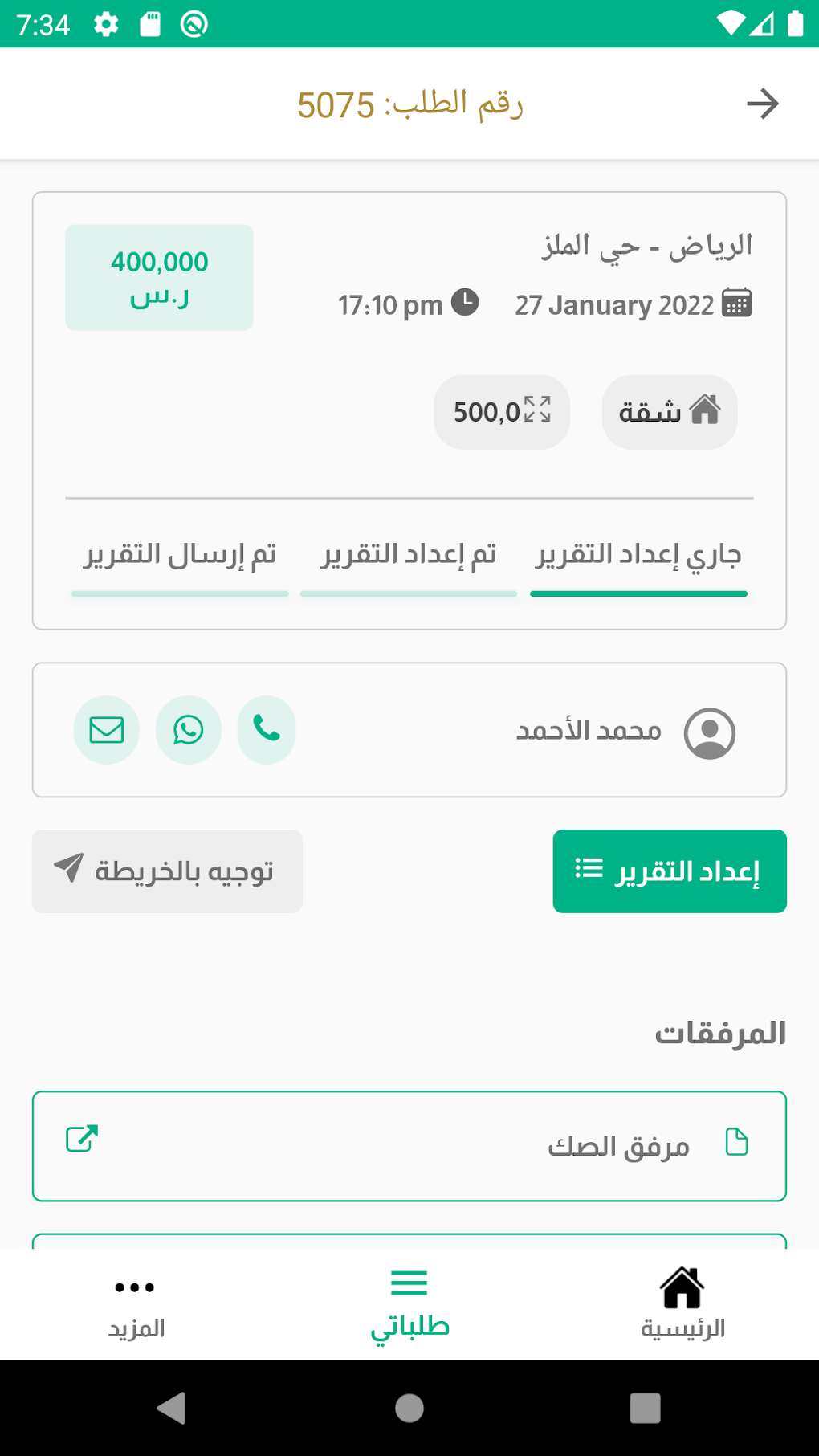
Task: Switch to the الرئيسية home tab
Action: click(682, 1303)
